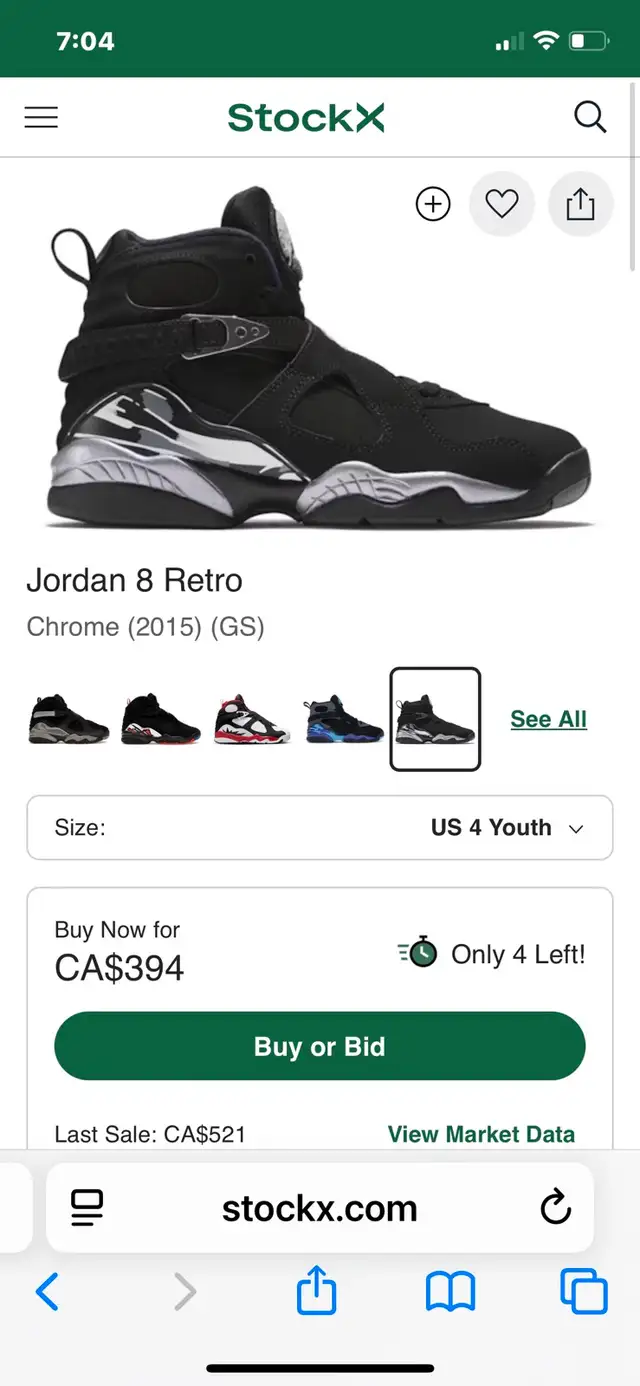Image resolution: width=640 pixels, height=1386 pixels.
Task: Tap See All variants link
Action: 548,719
